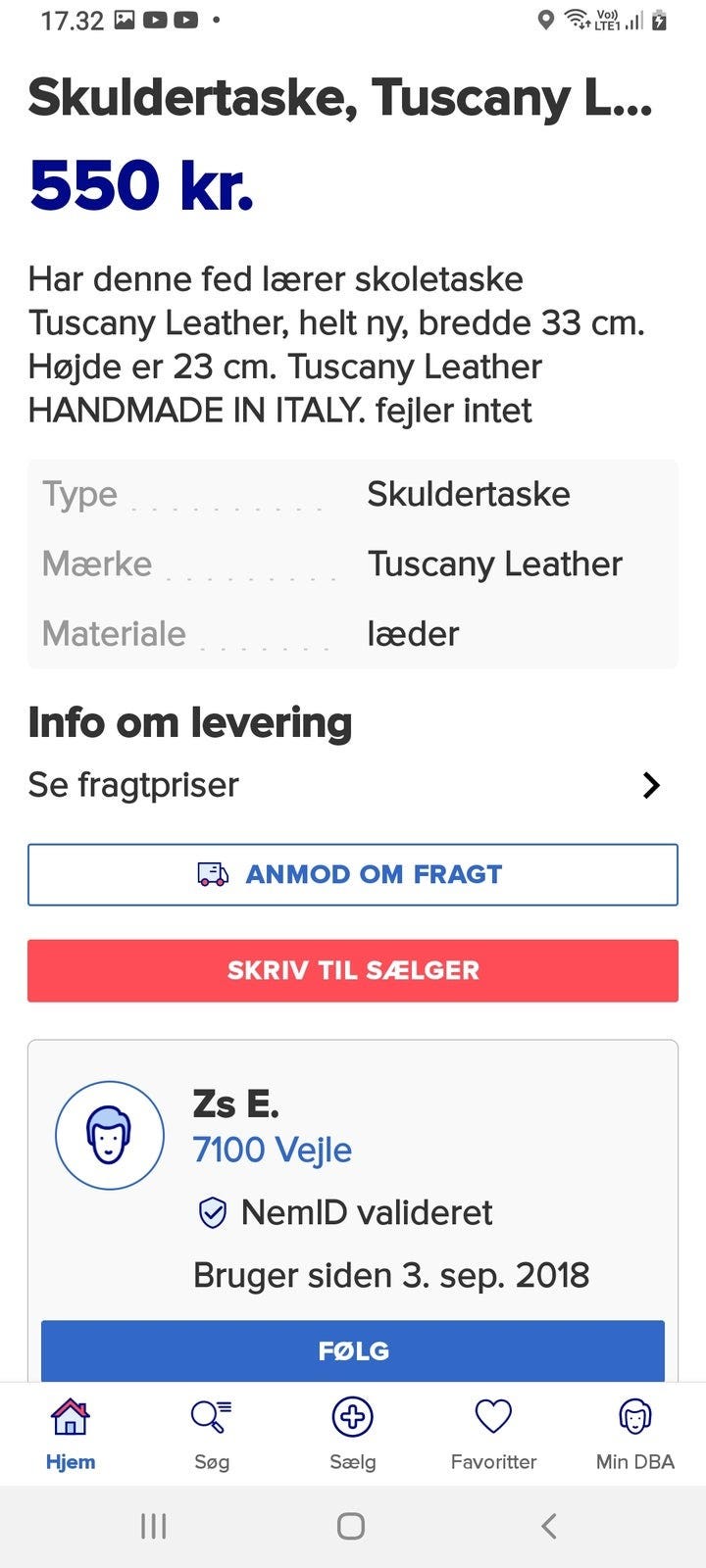Screen dimensions: 706x1568
Task: Tap the system back button
Action: tap(549, 1526)
